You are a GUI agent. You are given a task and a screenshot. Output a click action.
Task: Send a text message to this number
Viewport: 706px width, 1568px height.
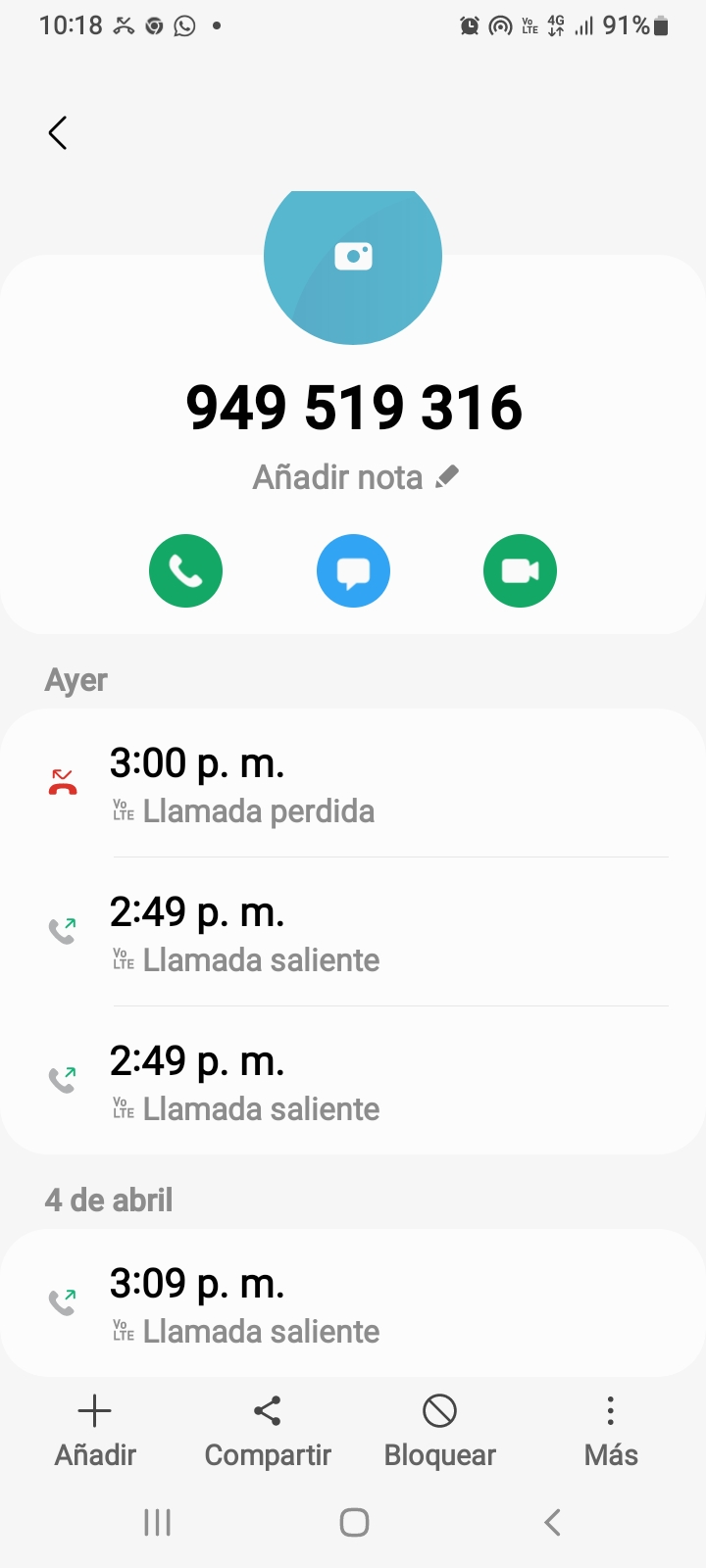click(353, 570)
